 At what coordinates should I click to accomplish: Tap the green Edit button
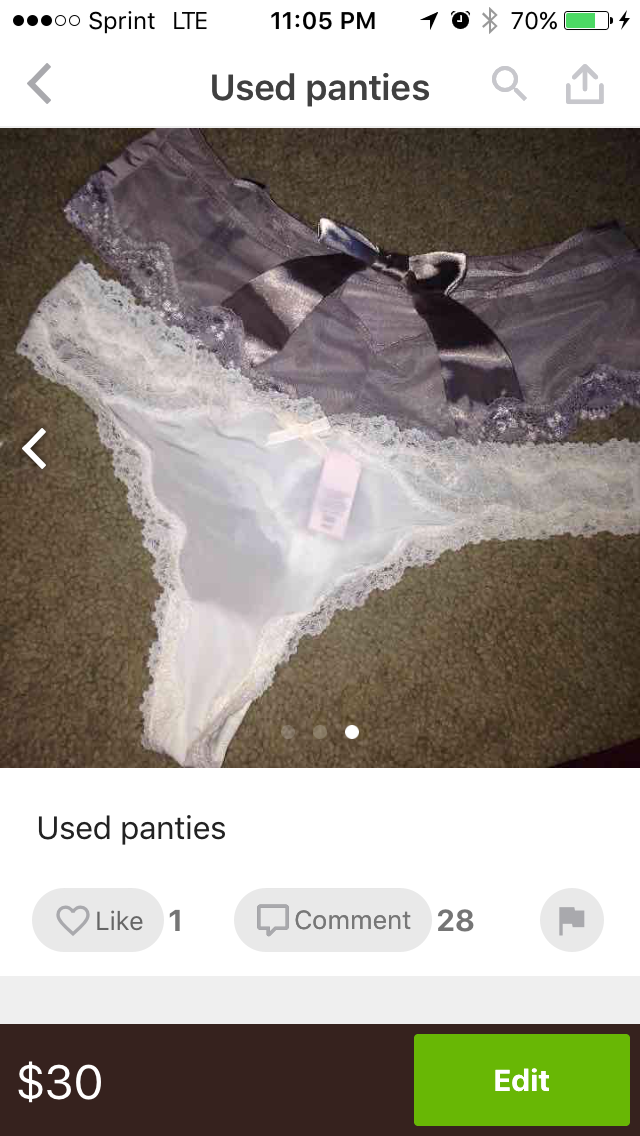521,1080
